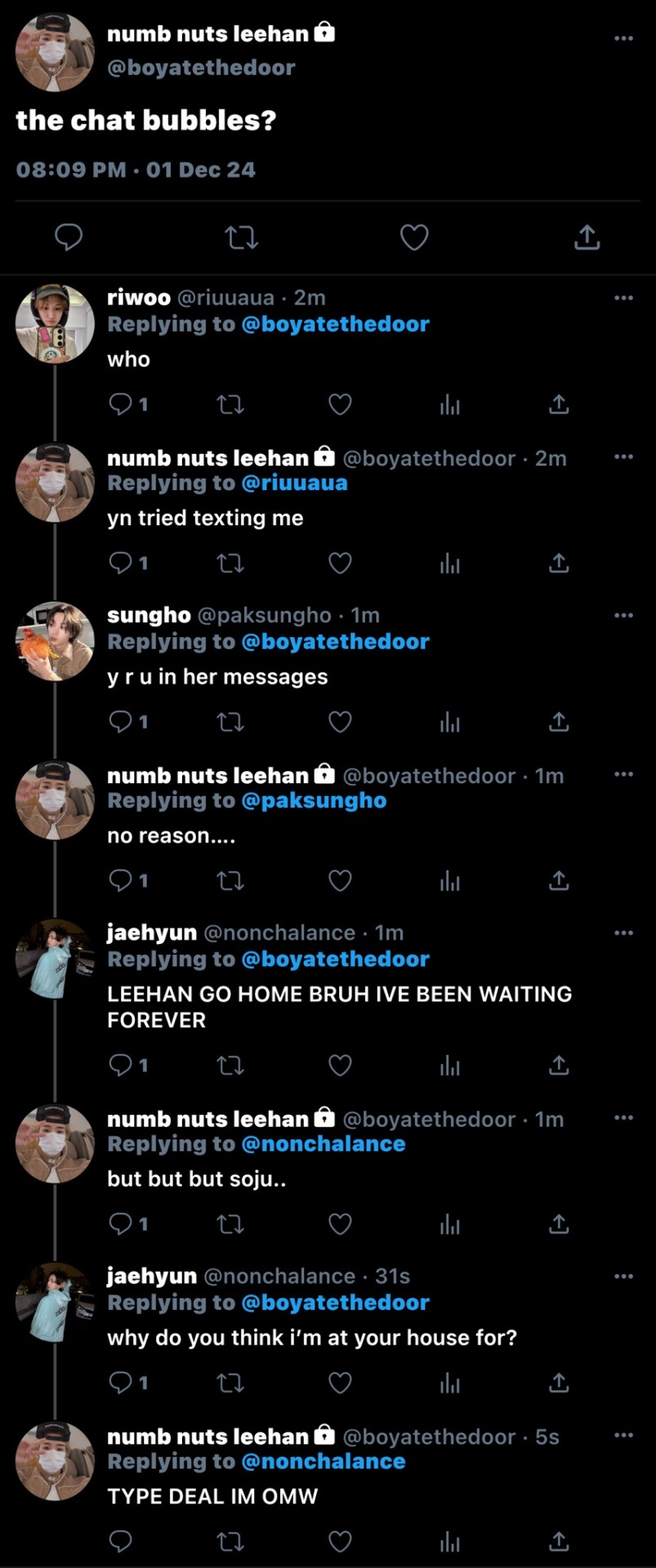
Task: Open @riuuaua mention link
Action: point(294,483)
